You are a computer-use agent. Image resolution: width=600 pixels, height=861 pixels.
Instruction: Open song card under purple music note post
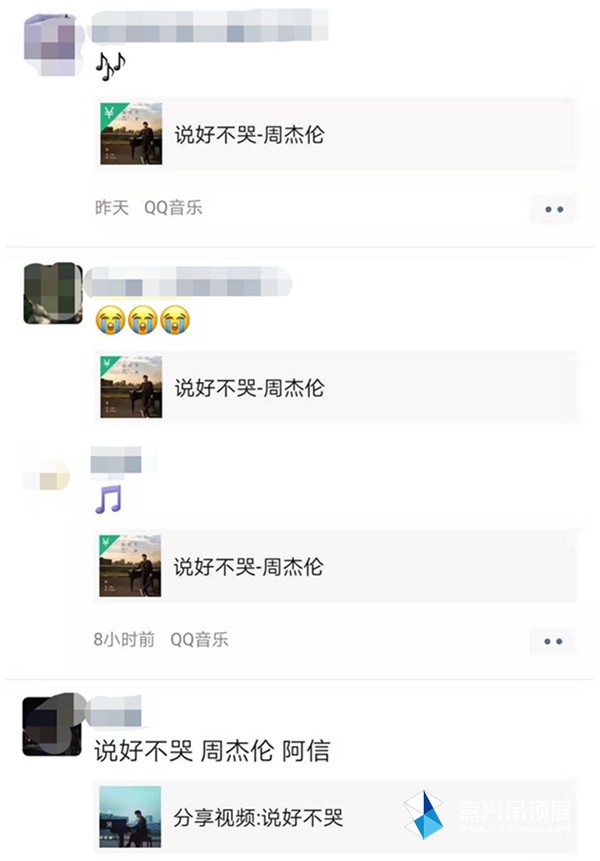[x=335, y=567]
